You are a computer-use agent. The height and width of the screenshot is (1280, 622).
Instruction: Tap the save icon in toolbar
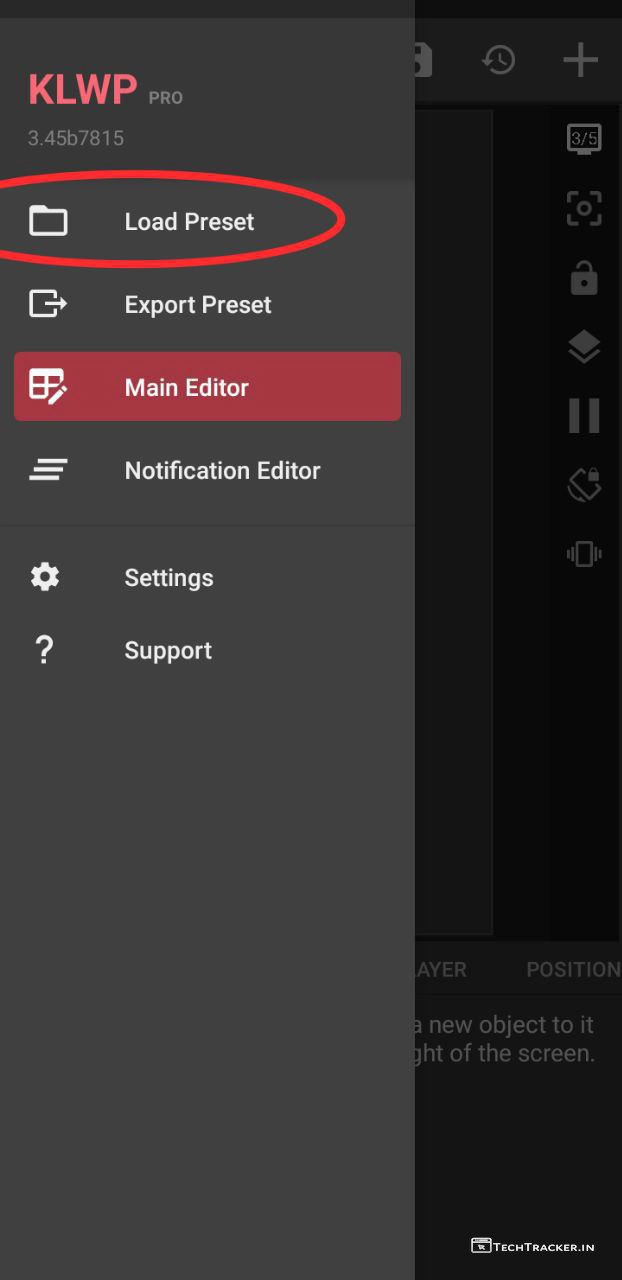[422, 60]
